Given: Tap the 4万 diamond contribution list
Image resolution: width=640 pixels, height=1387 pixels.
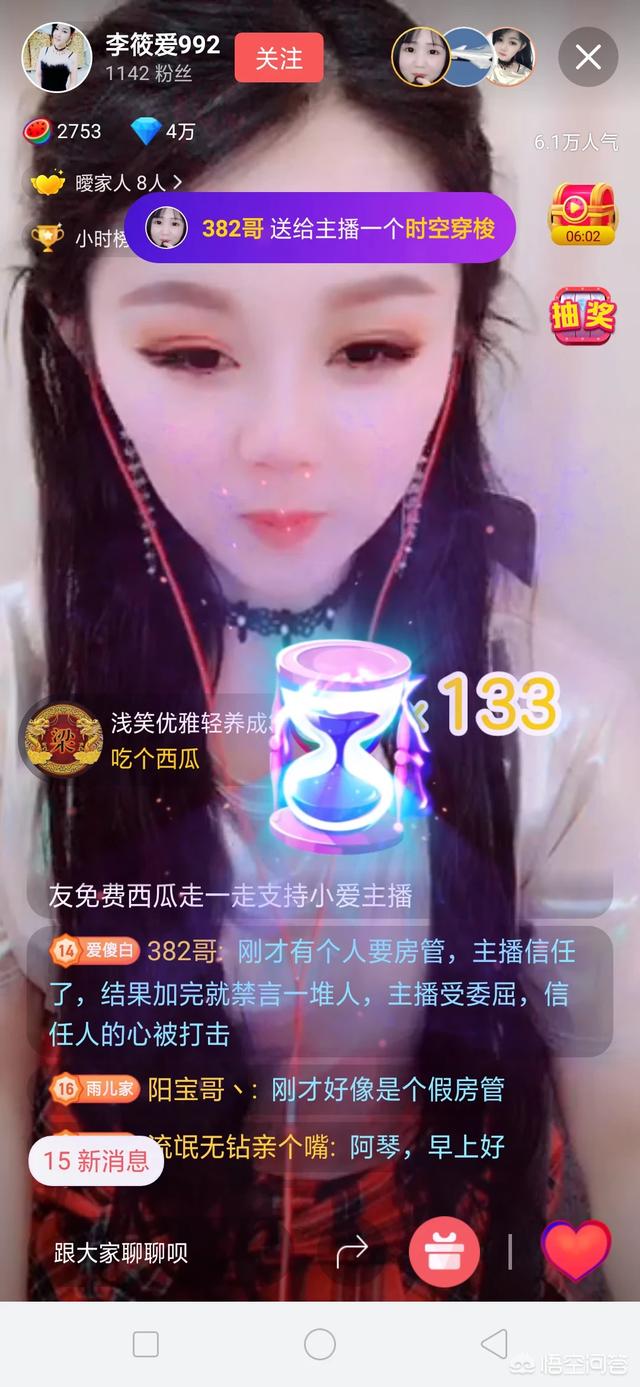Looking at the screenshot, I should click(163, 131).
